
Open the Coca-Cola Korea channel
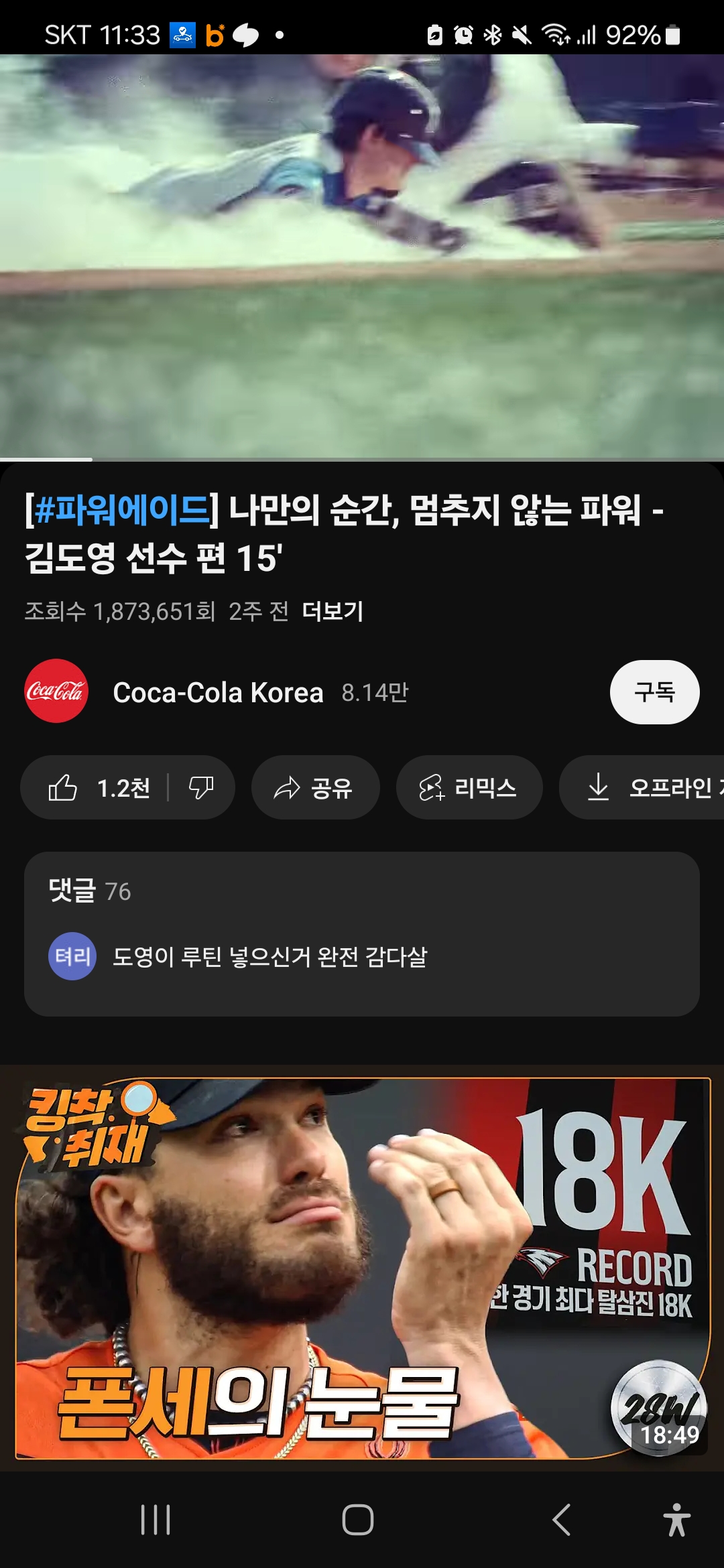(218, 692)
